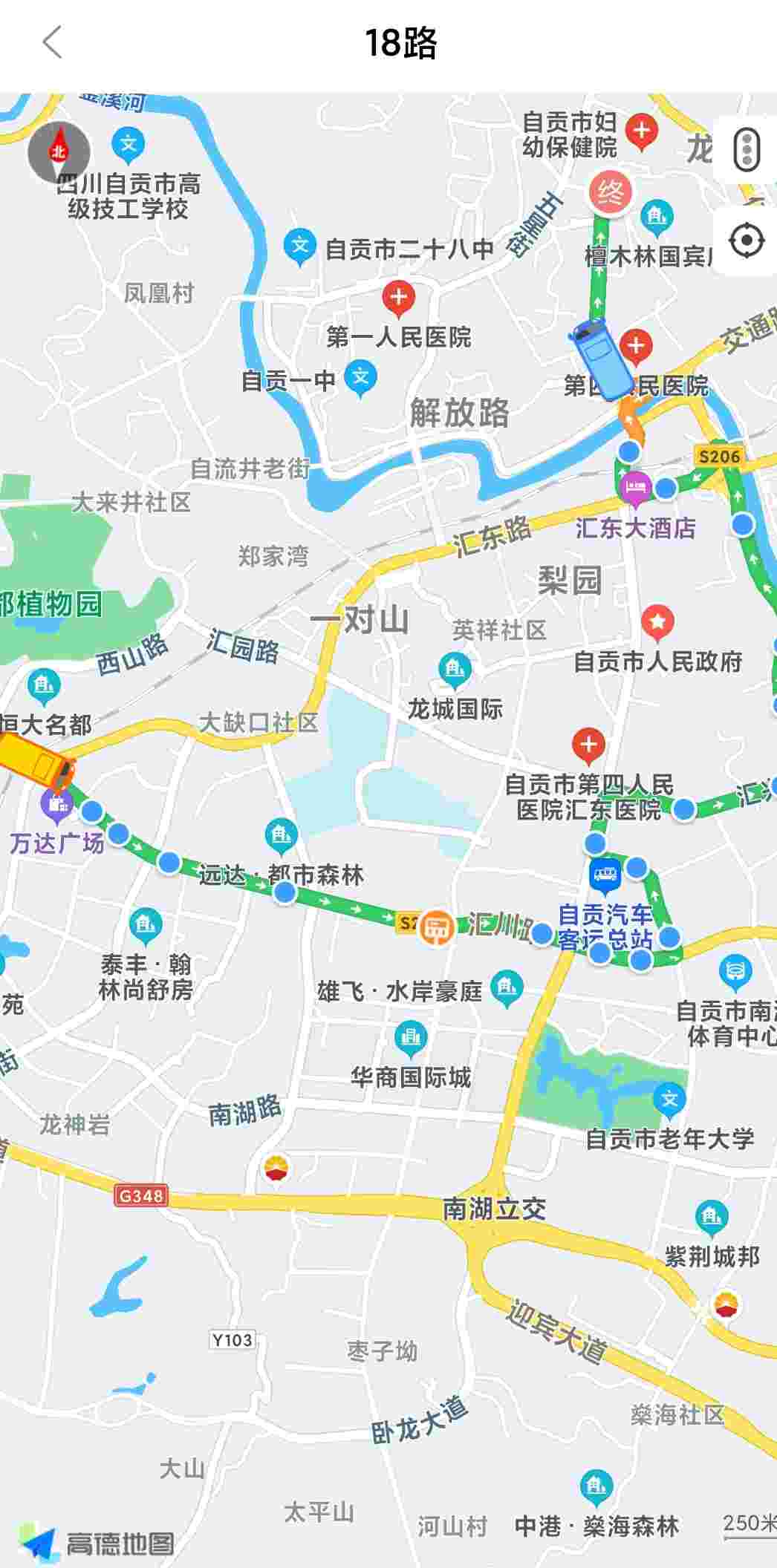777x1568 pixels.
Task: Open 自贡汽车客运总站 station marker
Action: 605,875
